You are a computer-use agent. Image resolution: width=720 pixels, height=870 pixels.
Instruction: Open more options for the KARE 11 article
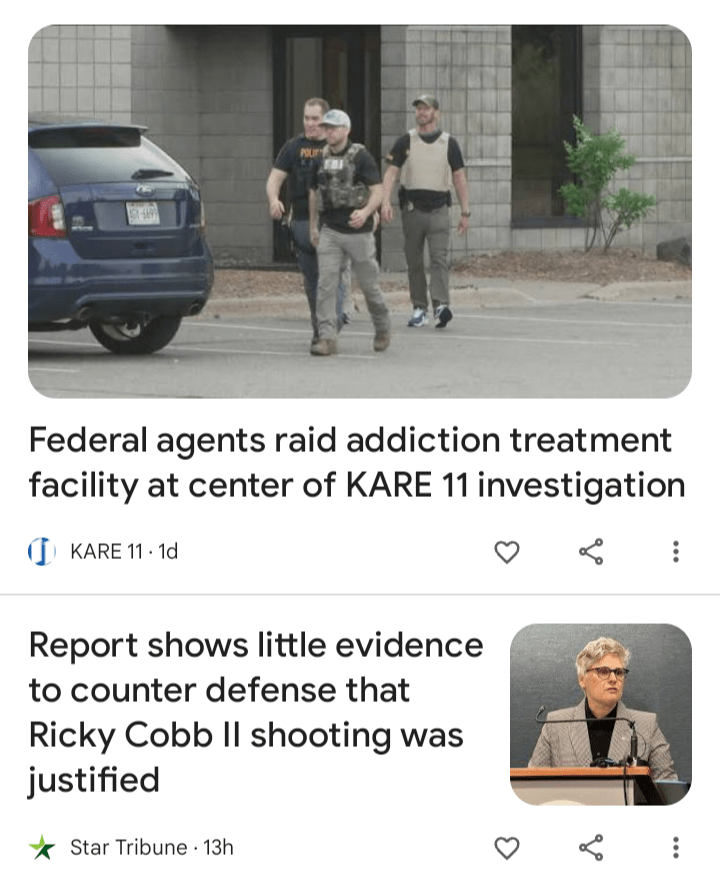coord(676,551)
